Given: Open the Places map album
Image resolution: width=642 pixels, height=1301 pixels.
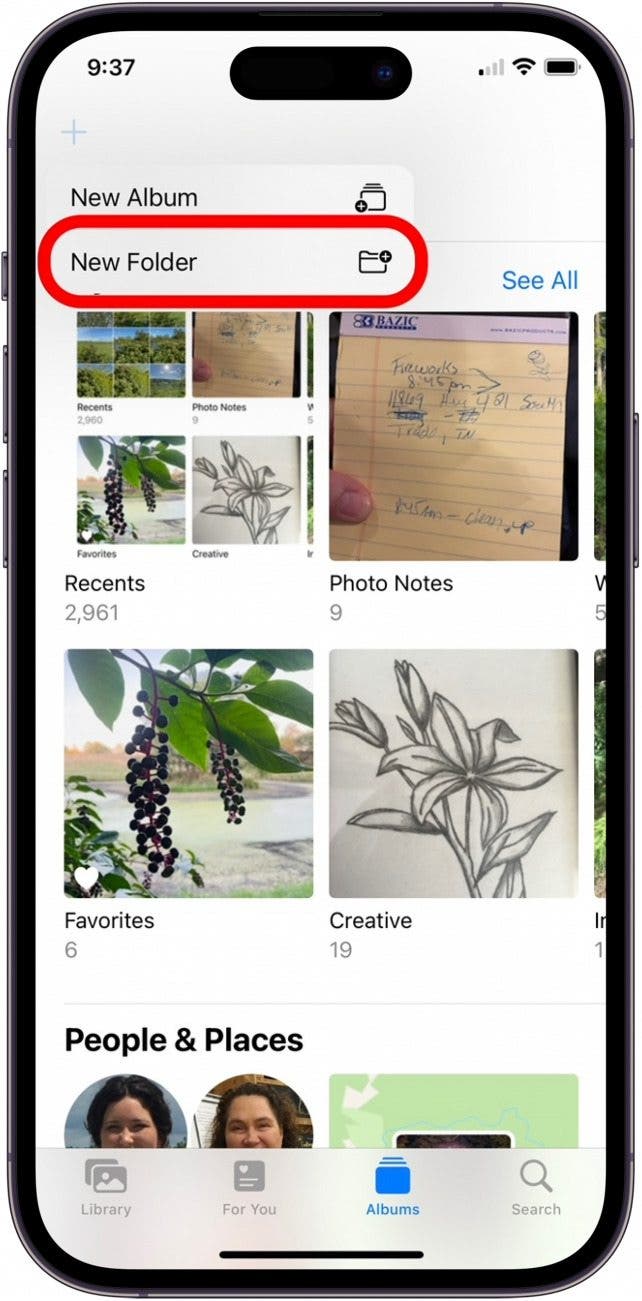Looking at the screenshot, I should [453, 1110].
